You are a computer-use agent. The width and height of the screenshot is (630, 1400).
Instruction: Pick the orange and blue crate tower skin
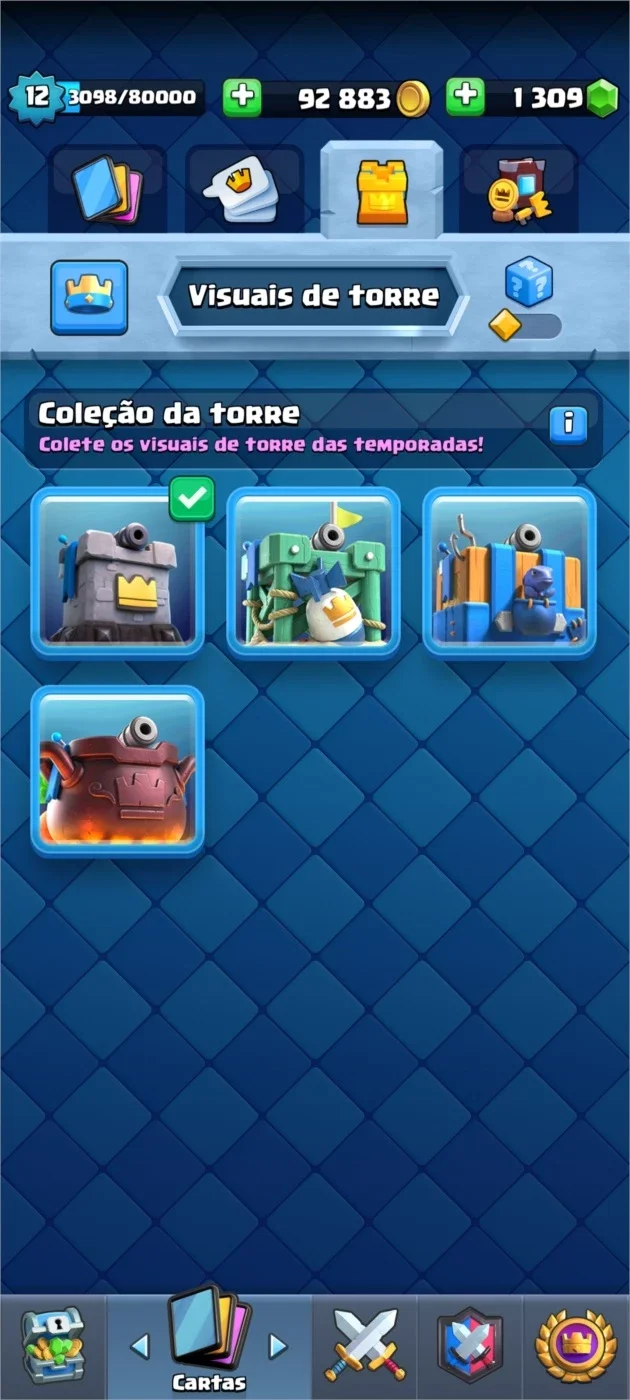509,572
